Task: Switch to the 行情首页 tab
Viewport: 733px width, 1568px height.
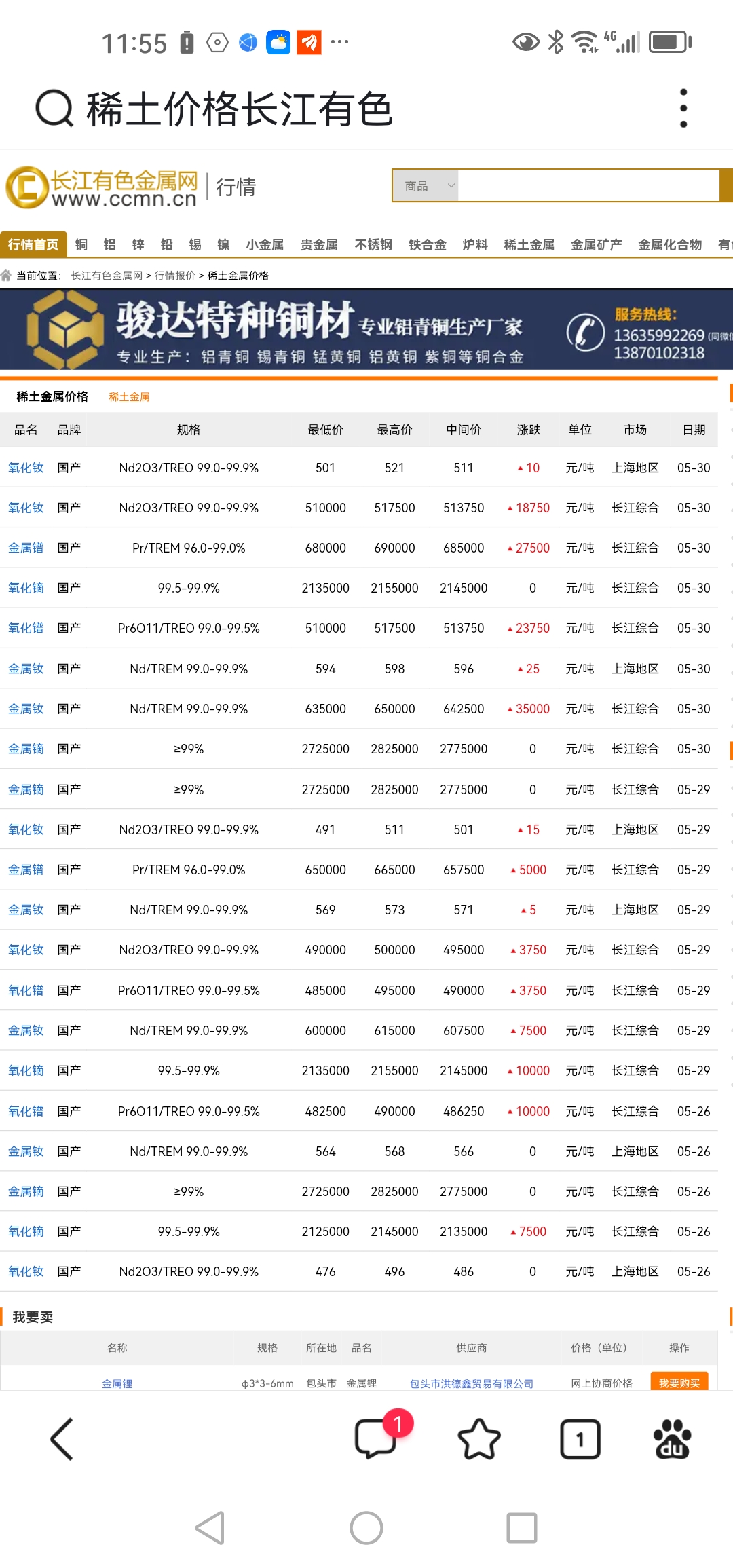Action: [x=33, y=244]
